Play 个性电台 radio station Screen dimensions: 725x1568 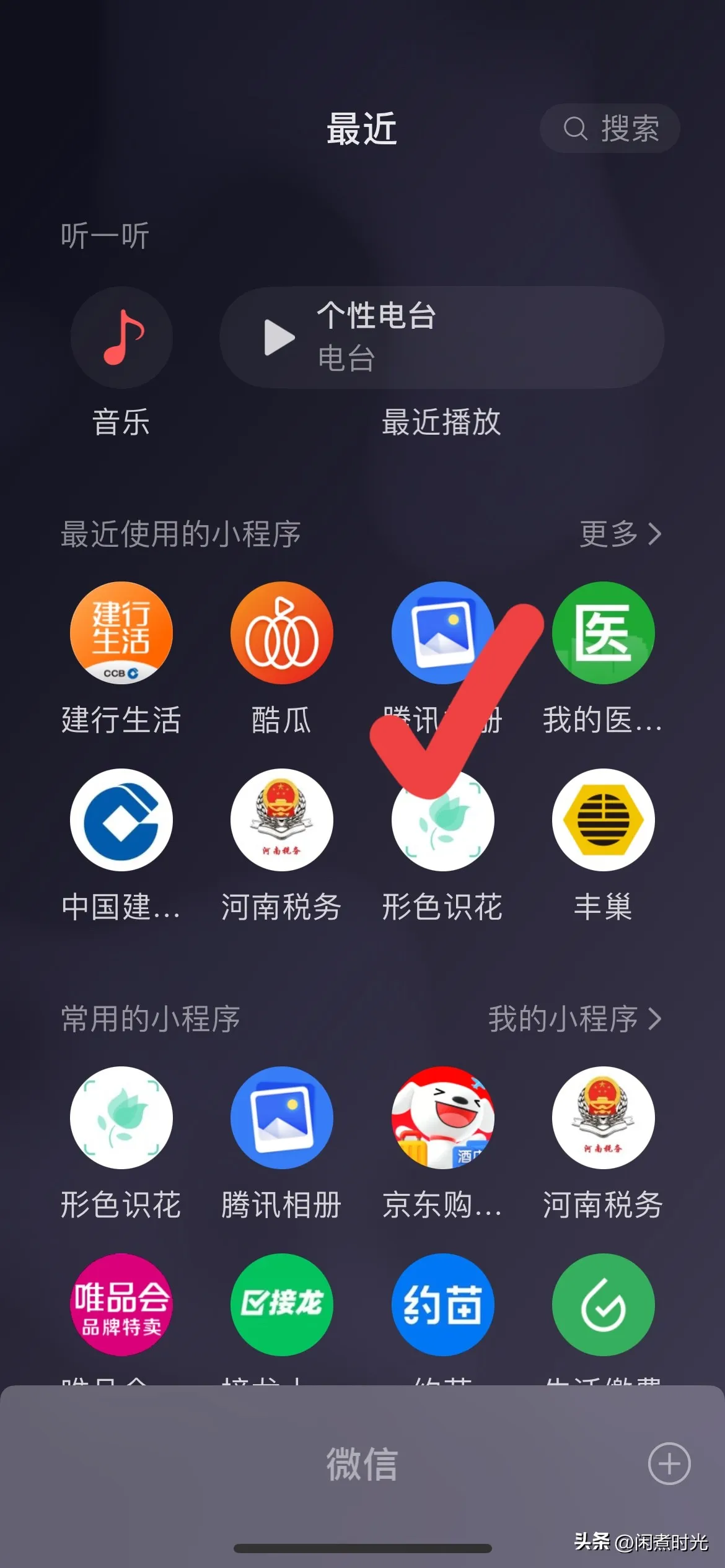[x=279, y=338]
